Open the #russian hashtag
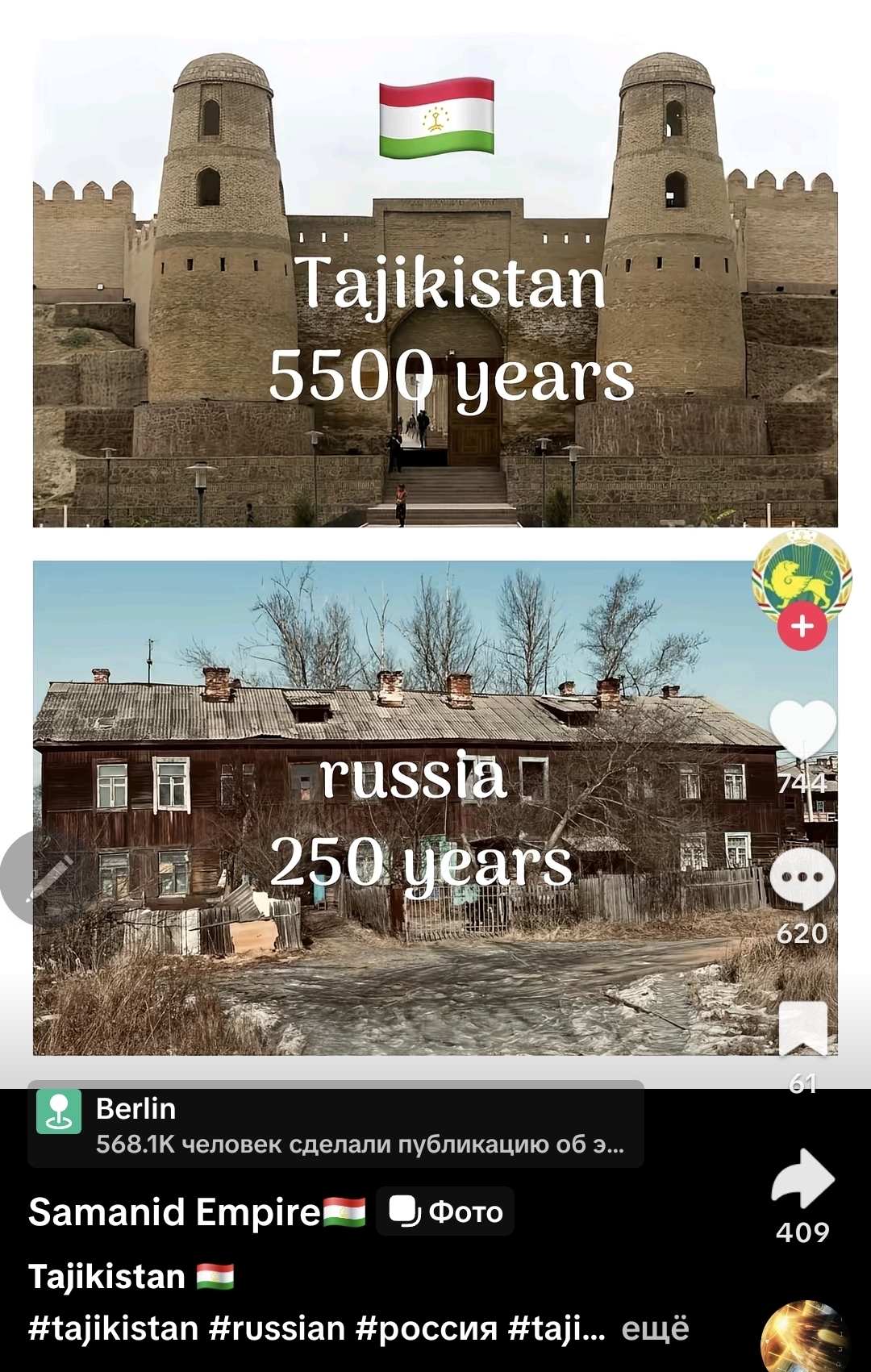The height and width of the screenshot is (1372, 871). tap(277, 1328)
